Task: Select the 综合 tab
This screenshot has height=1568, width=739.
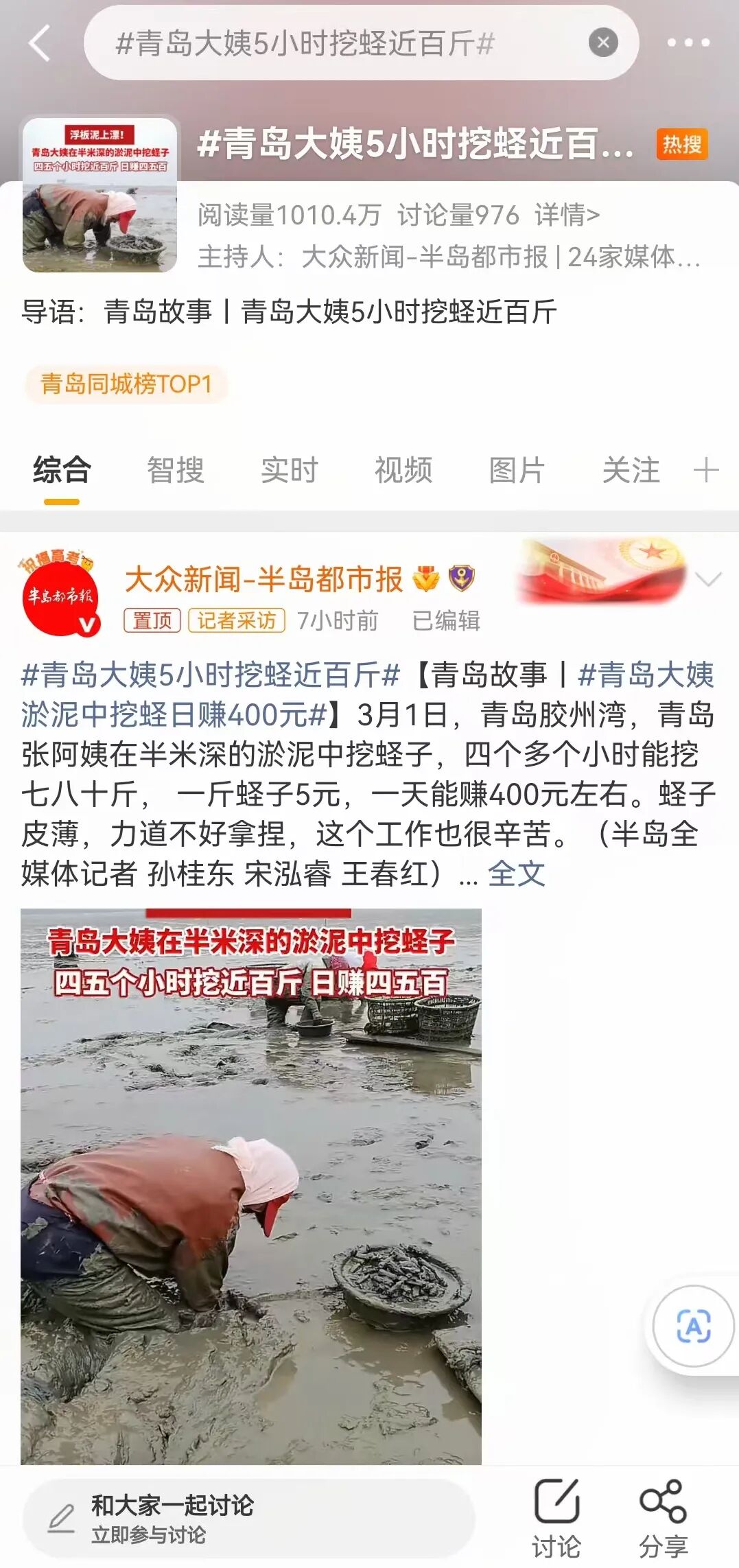Action: (62, 471)
